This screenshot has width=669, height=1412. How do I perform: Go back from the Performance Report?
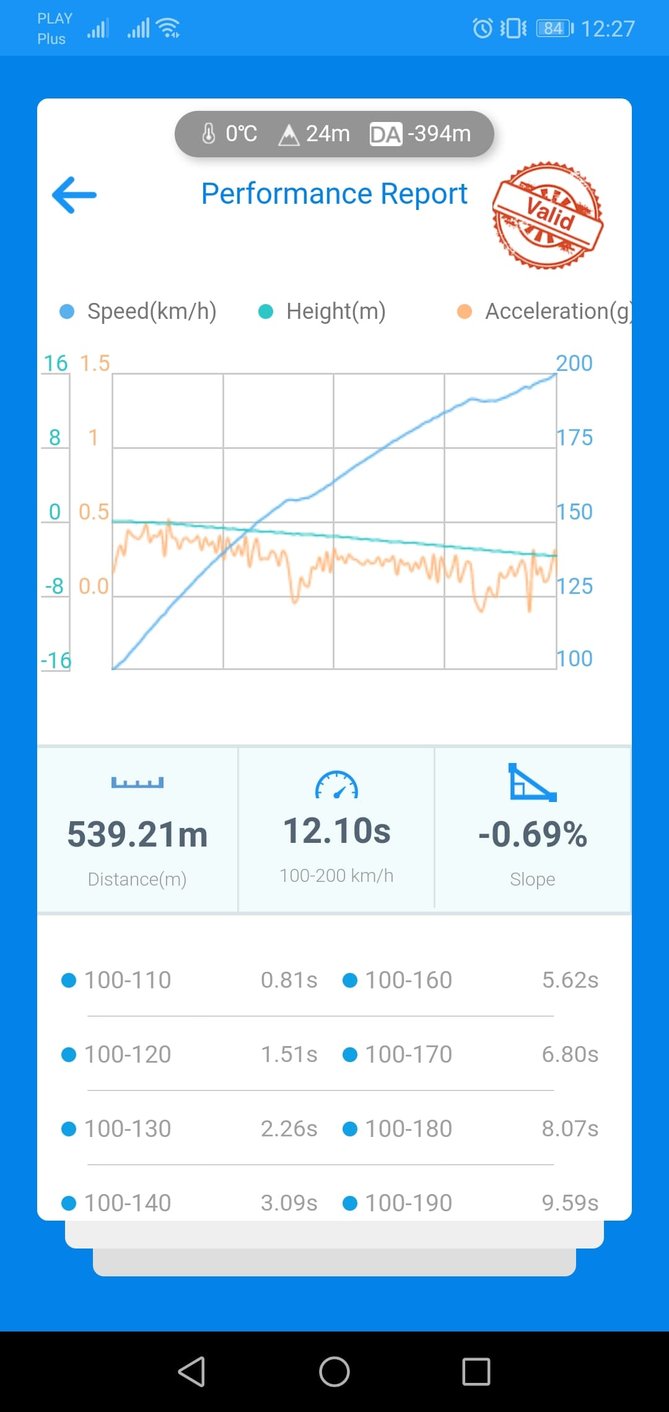(74, 195)
